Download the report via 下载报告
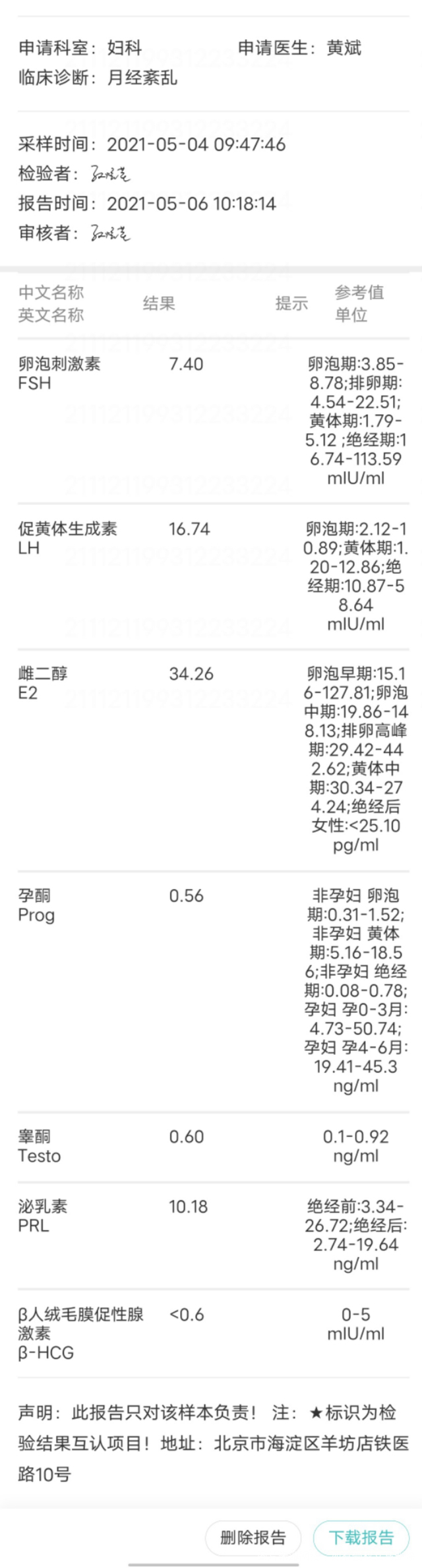This screenshot has height=1568, width=422. pos(361,1538)
